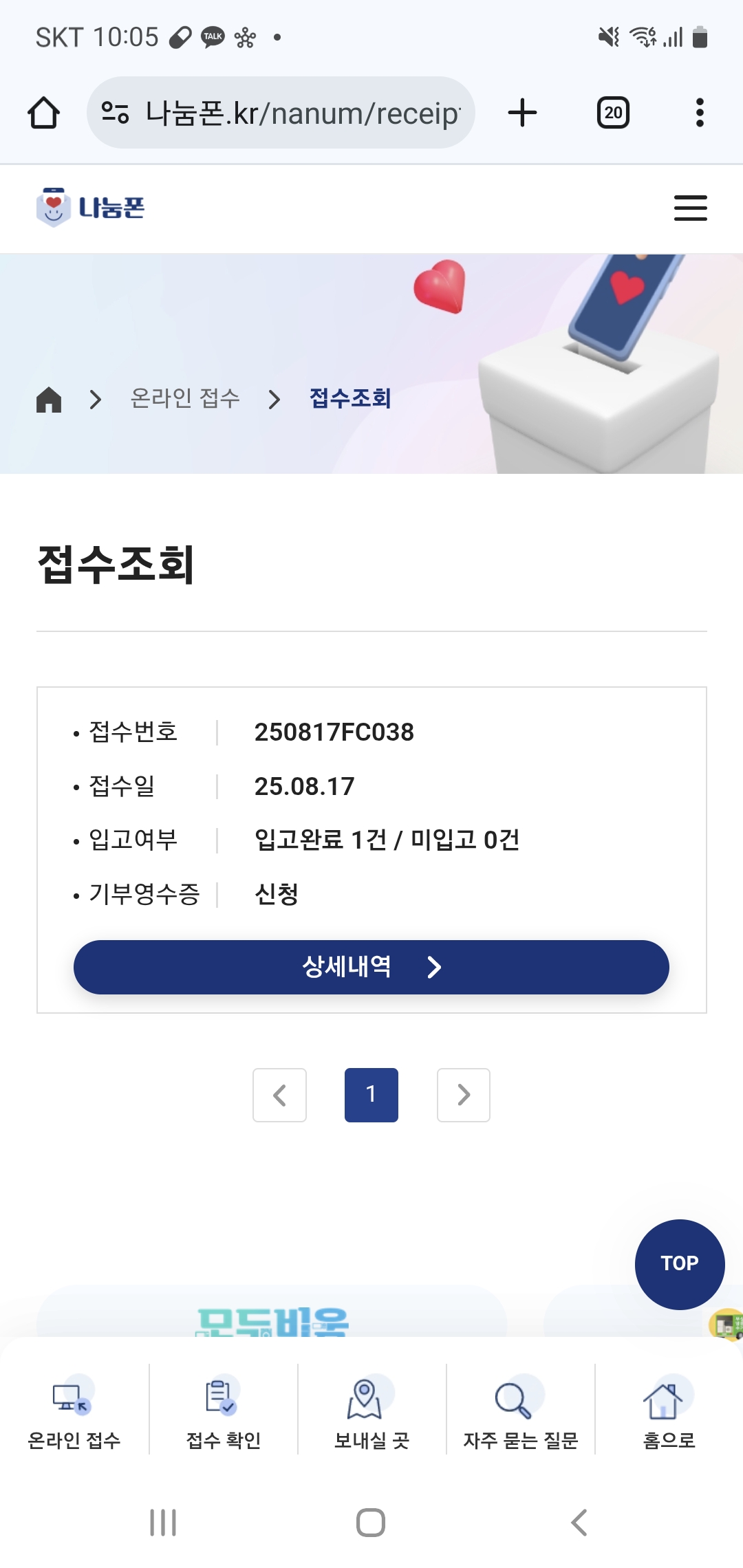Tap the system back button
743x1568 pixels.
coord(579,1523)
